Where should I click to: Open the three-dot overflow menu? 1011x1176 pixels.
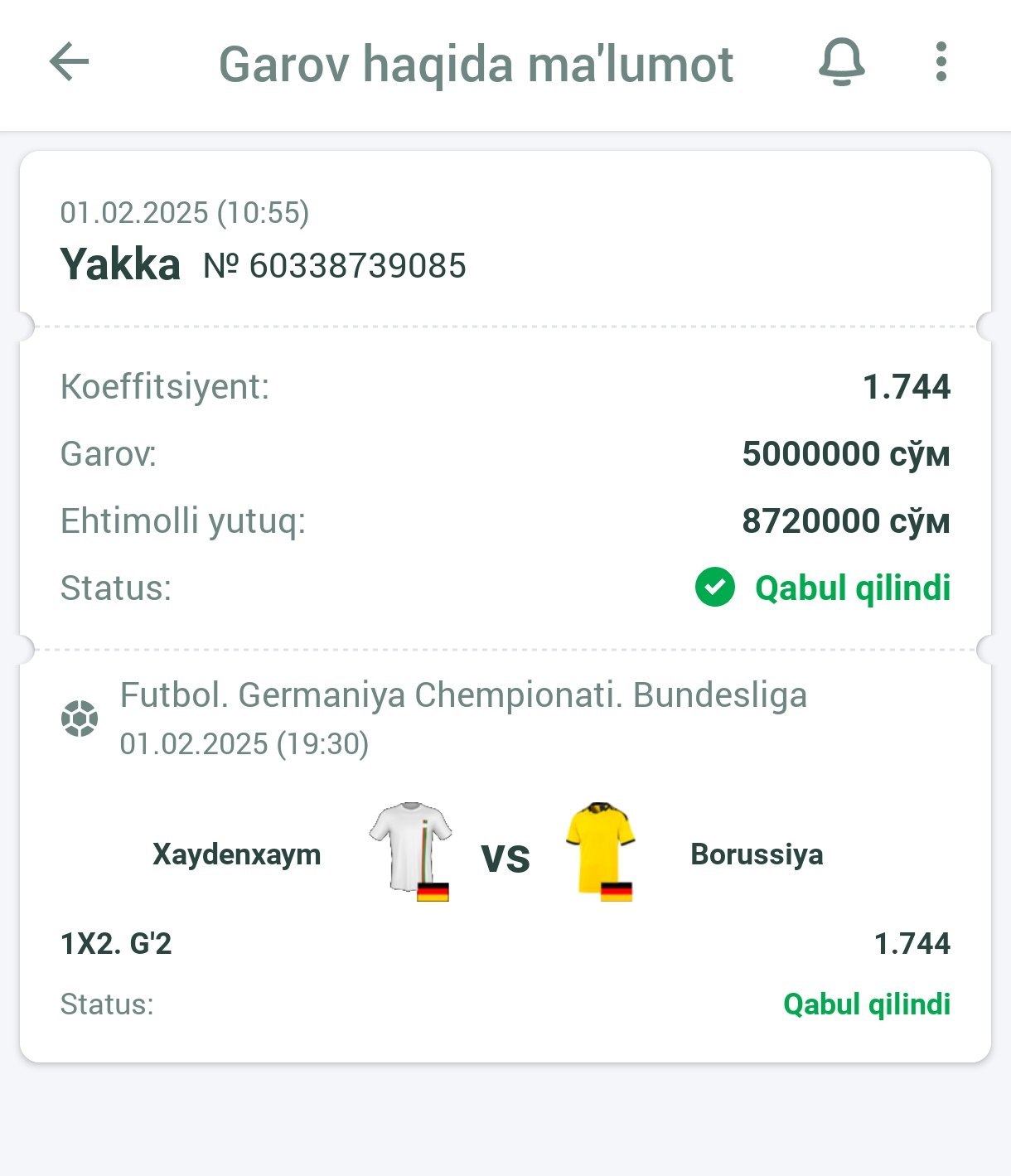tap(941, 63)
